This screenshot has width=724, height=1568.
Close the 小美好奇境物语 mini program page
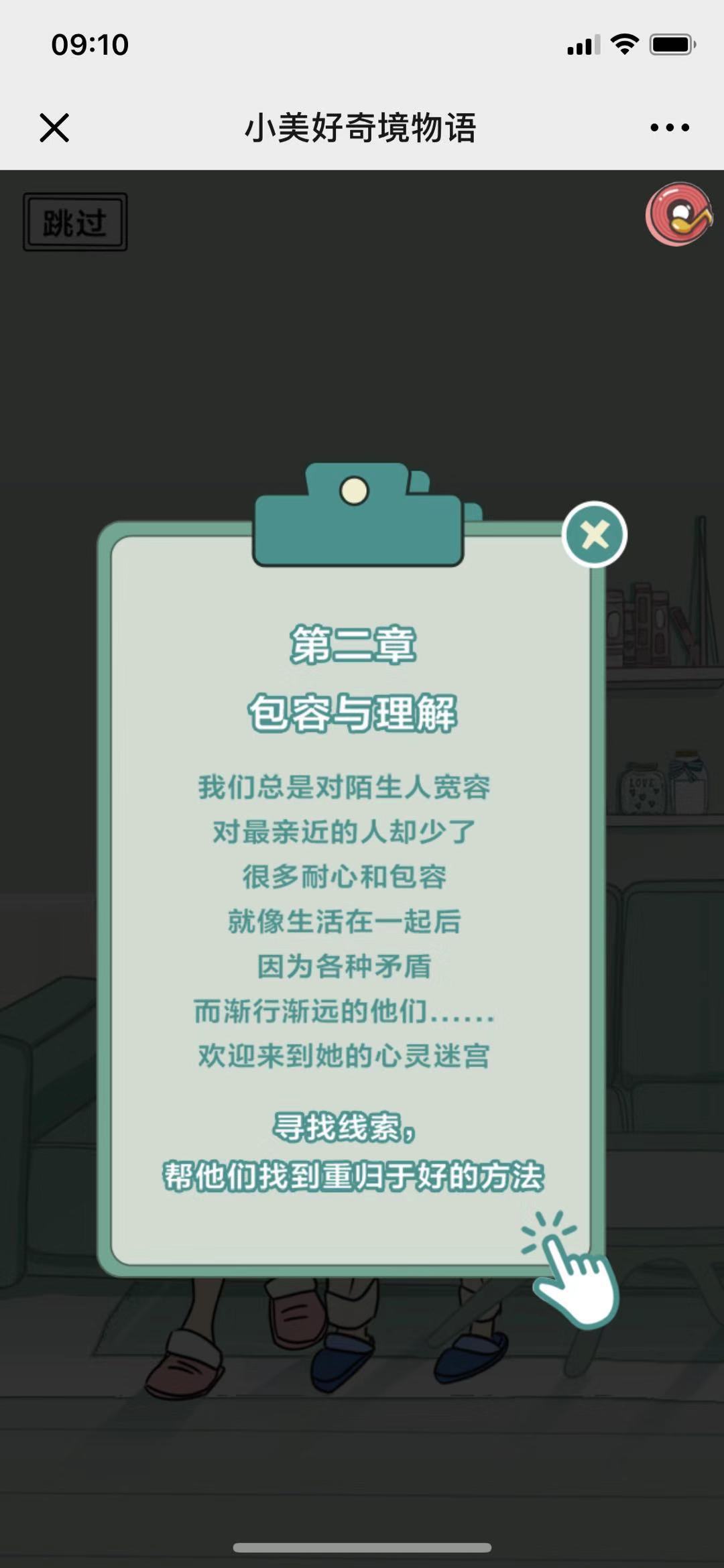(x=54, y=127)
